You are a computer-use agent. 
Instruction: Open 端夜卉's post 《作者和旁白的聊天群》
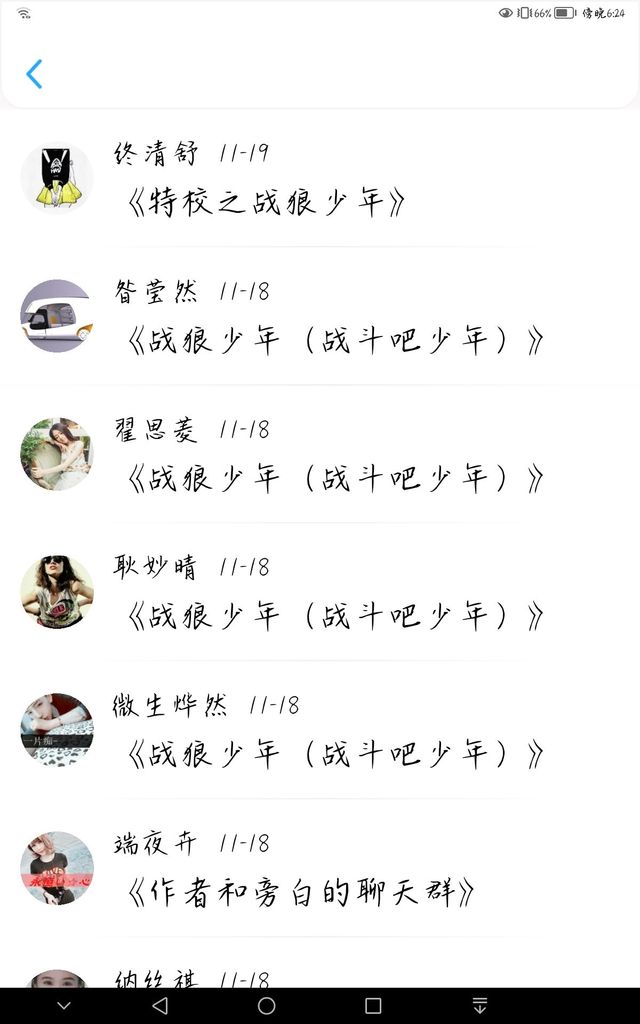coord(301,891)
